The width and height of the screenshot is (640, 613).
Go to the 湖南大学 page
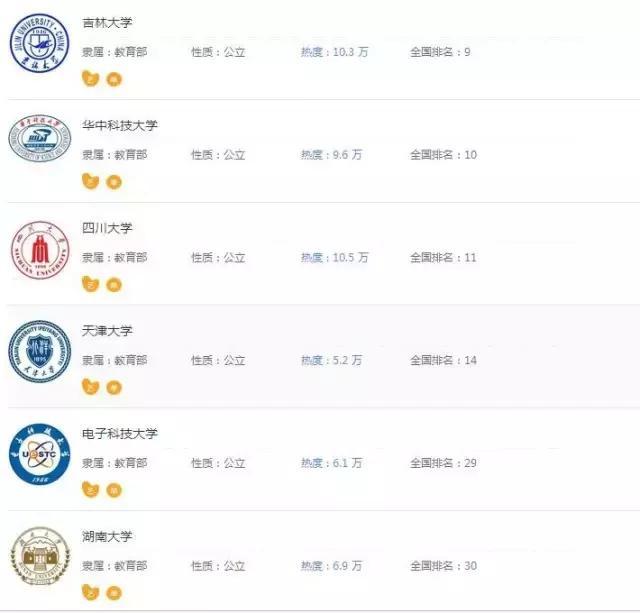(x=107, y=537)
